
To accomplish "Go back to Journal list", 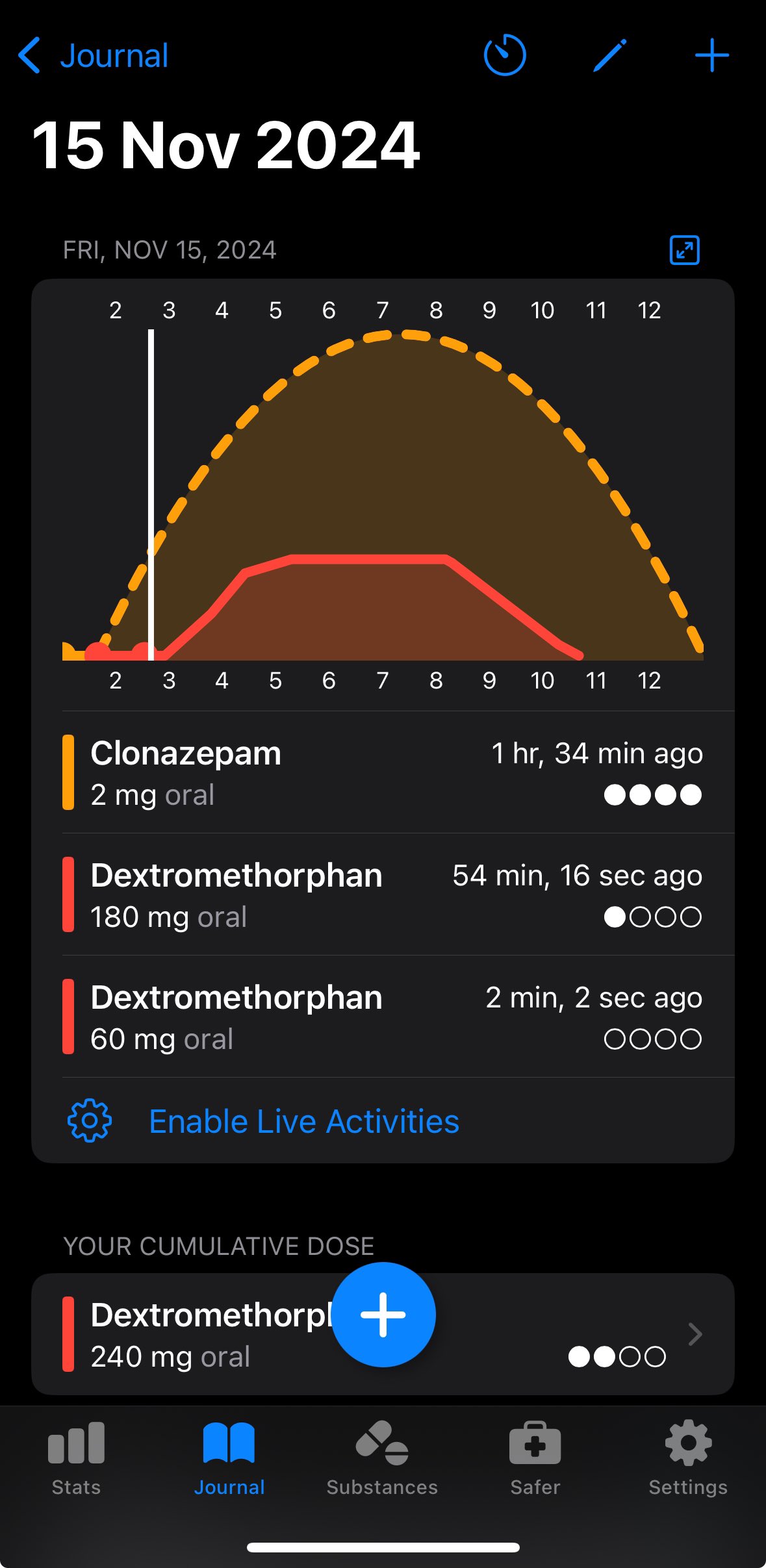I will pyautogui.click(x=94, y=56).
